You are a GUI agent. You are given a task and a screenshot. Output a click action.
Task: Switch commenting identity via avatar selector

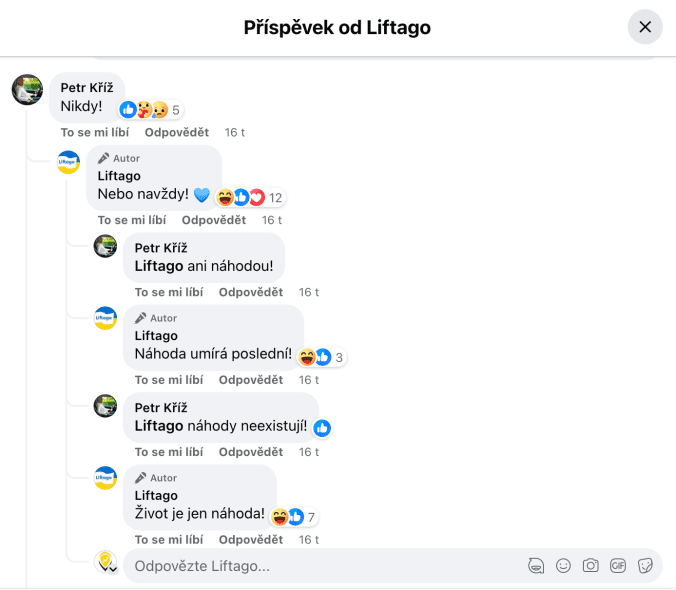tap(106, 563)
